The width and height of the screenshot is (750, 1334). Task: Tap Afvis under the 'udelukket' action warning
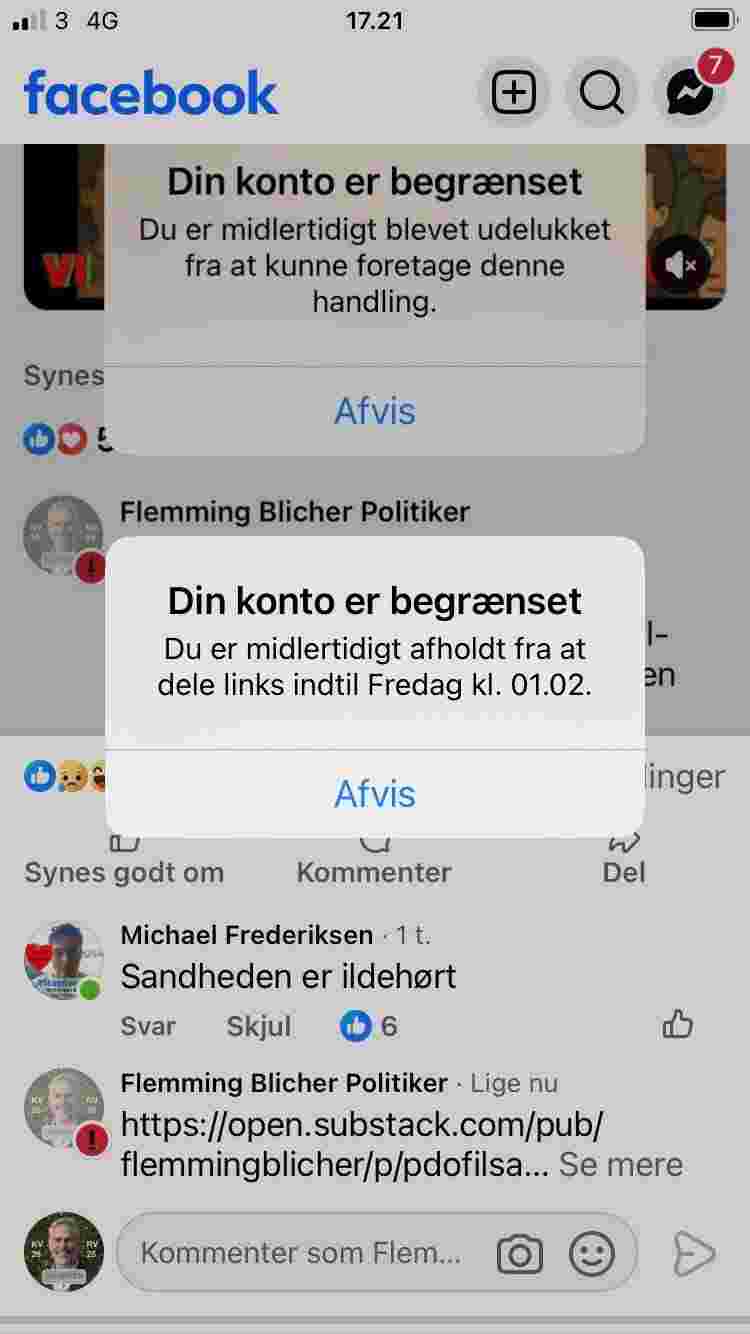point(374,411)
